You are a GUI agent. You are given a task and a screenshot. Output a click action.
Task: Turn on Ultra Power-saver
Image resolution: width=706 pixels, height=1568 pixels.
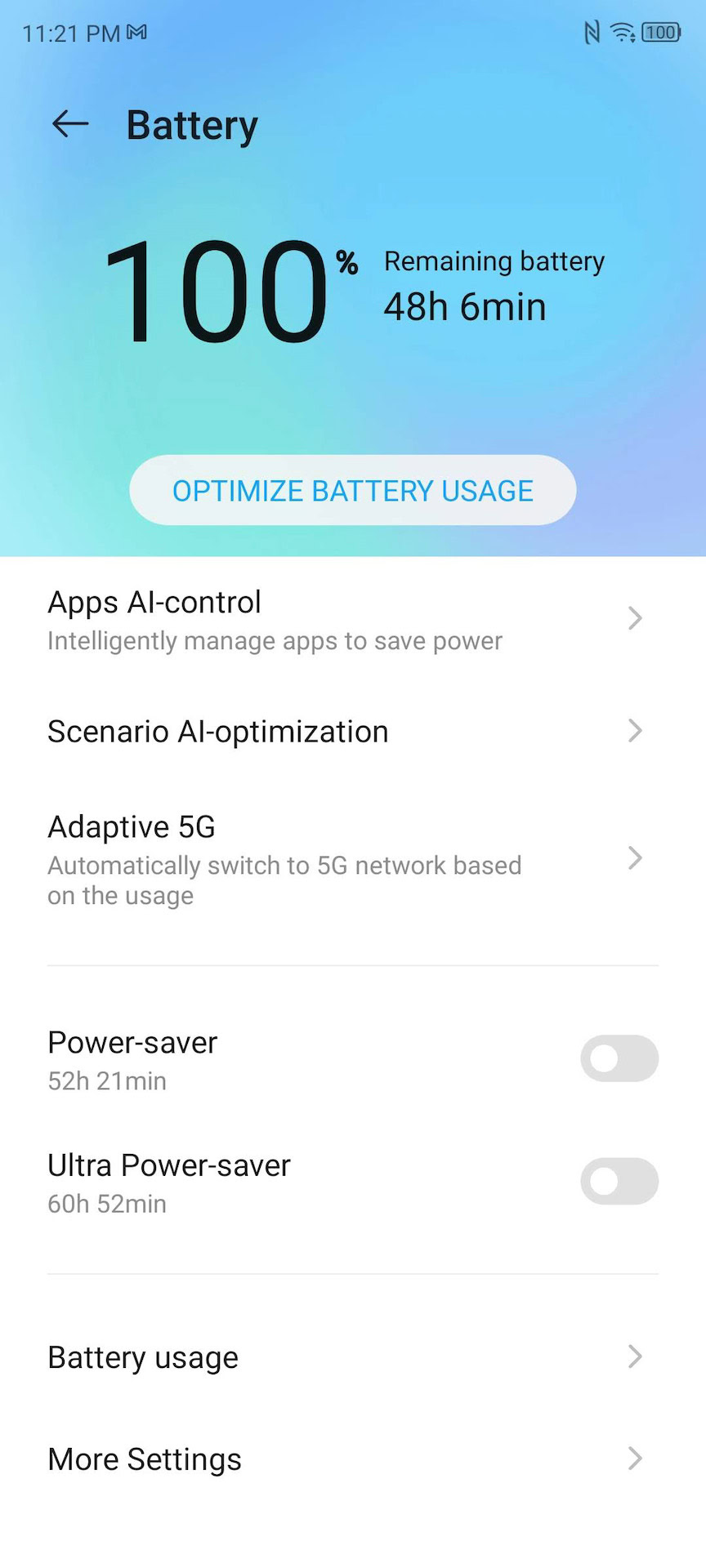pos(619,1181)
